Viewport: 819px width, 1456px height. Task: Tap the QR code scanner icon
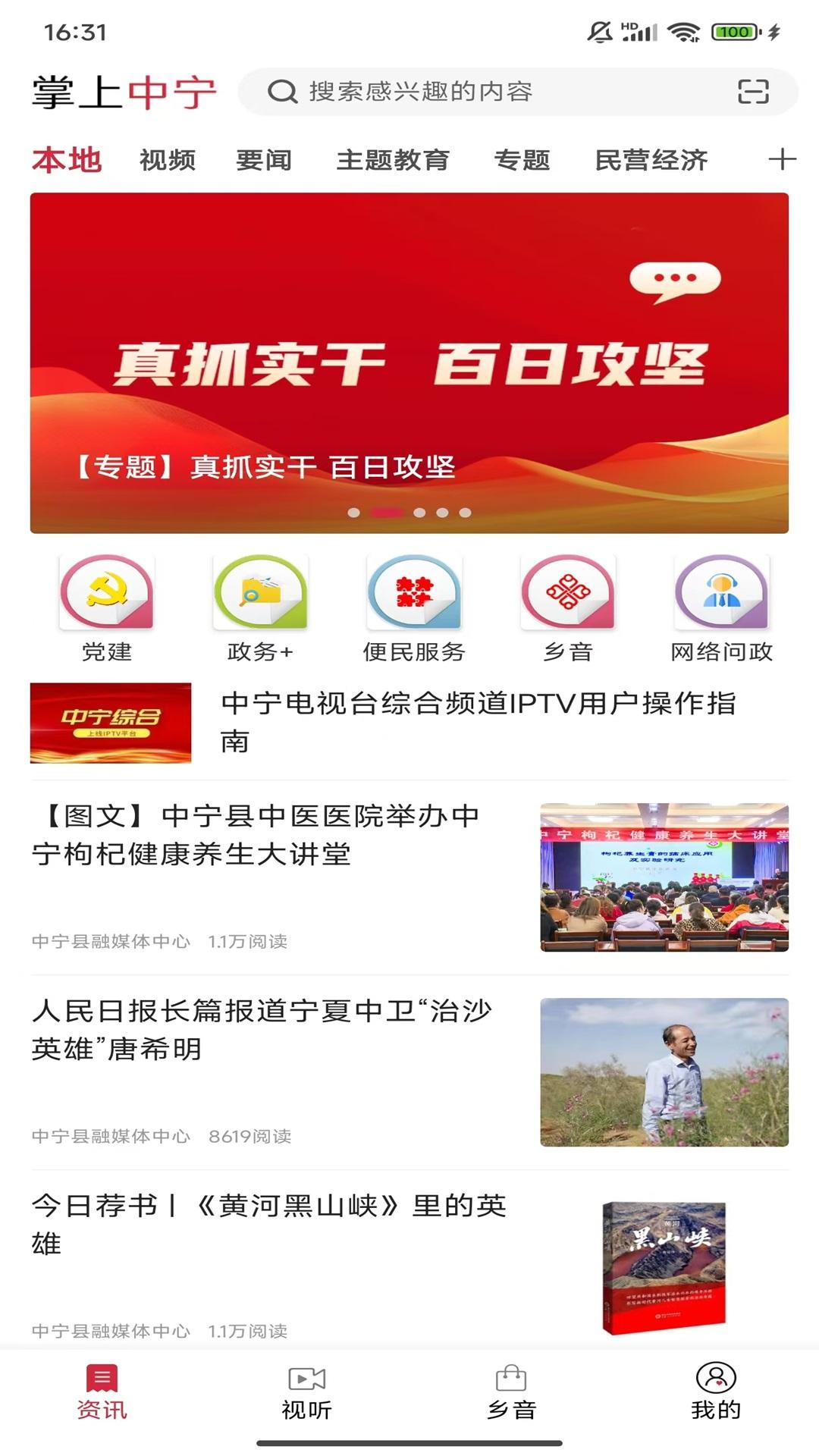coord(754,93)
